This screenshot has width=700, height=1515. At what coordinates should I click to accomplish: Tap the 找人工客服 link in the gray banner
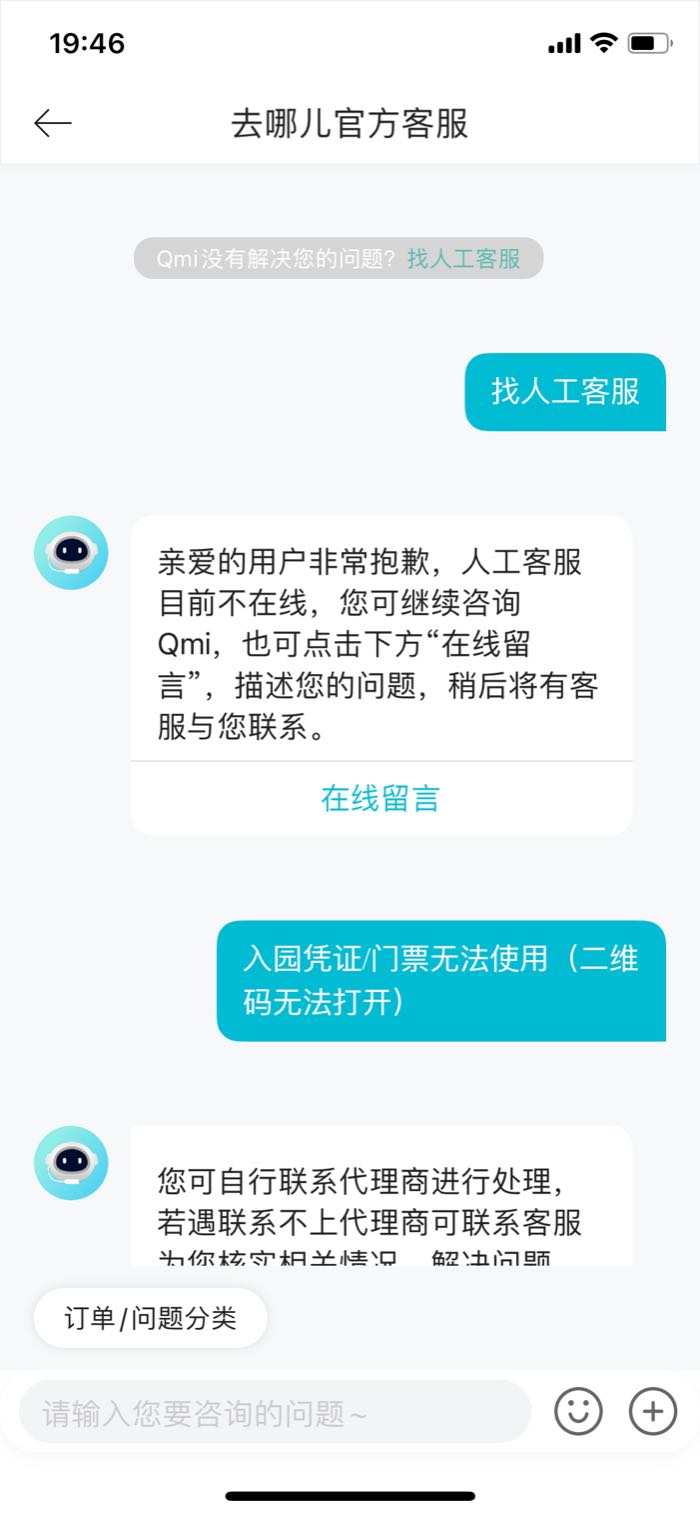pos(464,258)
